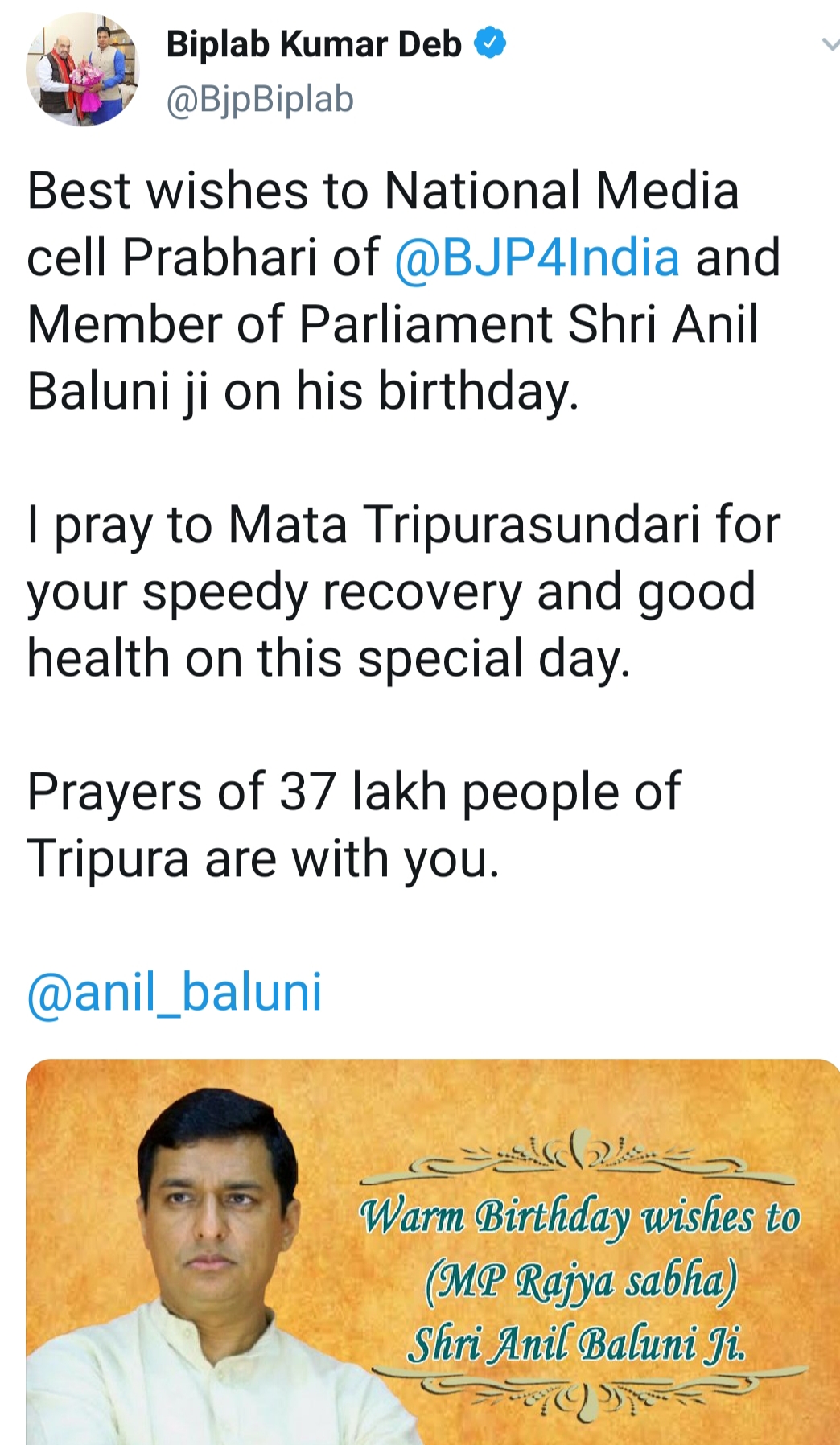
Task: View the attached birthday wishes image
Action: tap(433, 1251)
